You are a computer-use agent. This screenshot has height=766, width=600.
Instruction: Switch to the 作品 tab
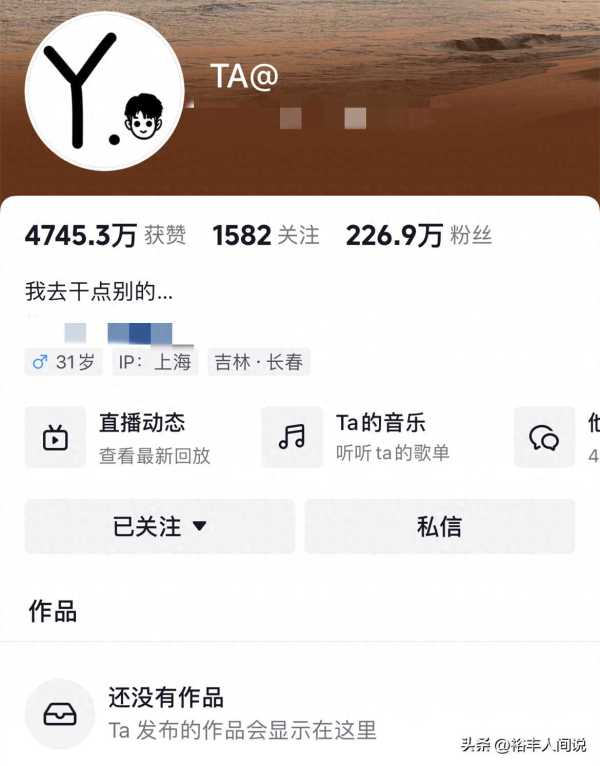53,611
